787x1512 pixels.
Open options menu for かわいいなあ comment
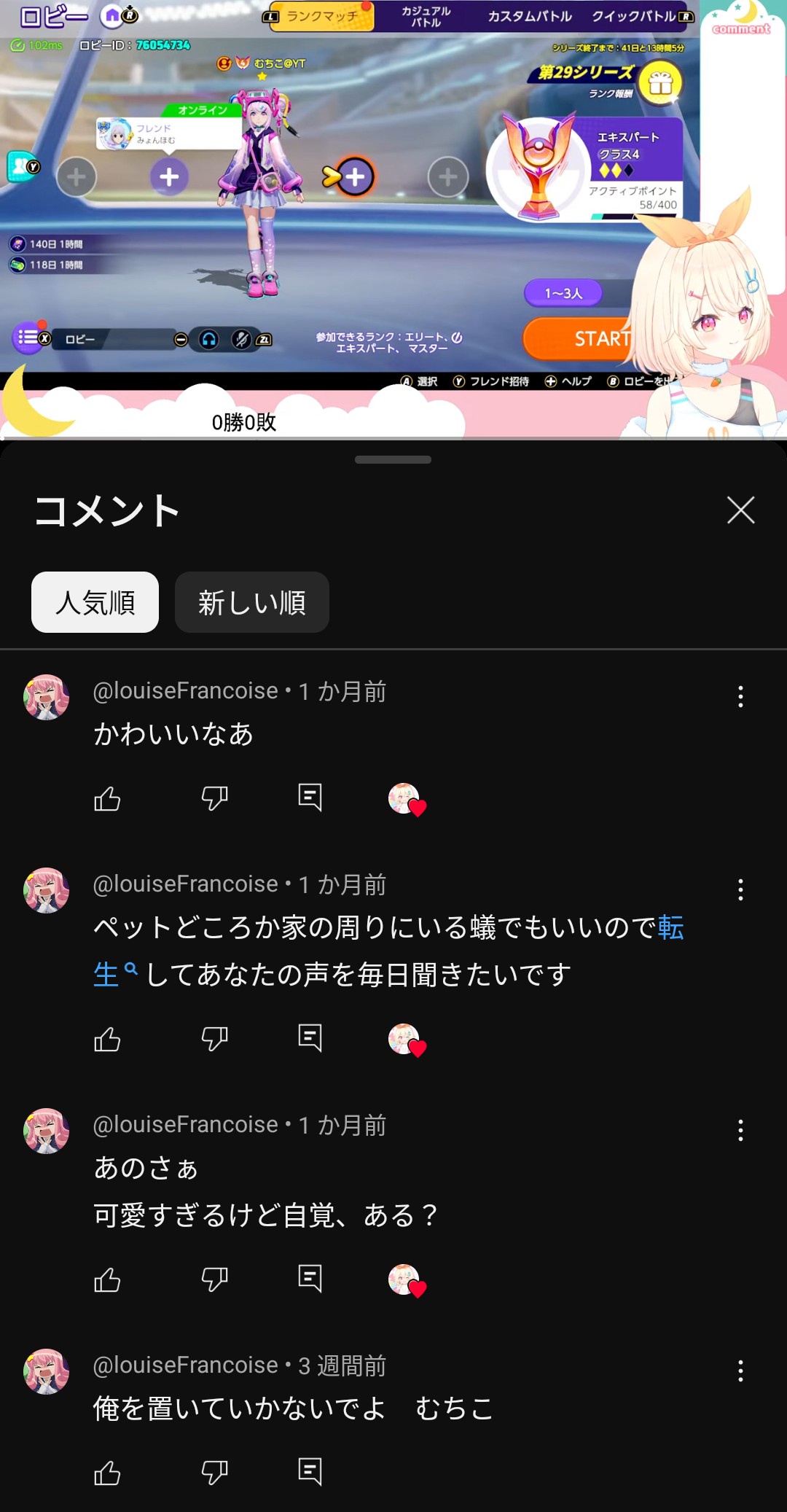[x=740, y=697]
